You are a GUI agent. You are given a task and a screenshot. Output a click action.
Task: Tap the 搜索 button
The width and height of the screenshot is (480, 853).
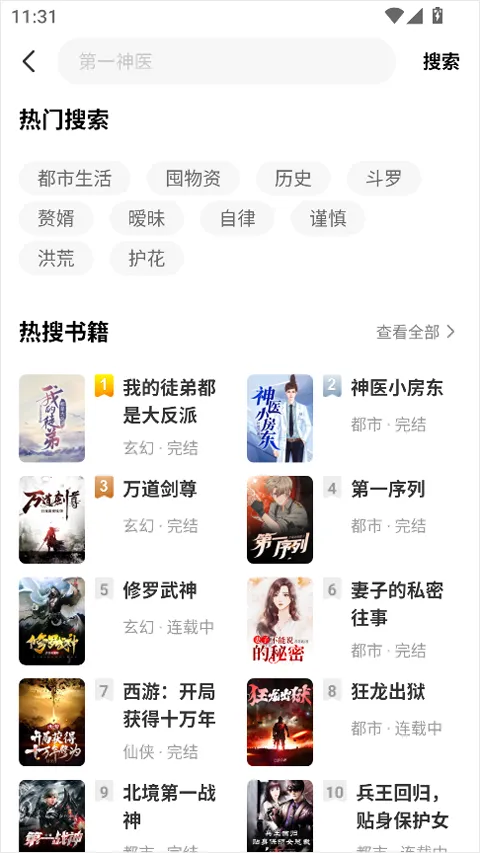pyautogui.click(x=441, y=61)
